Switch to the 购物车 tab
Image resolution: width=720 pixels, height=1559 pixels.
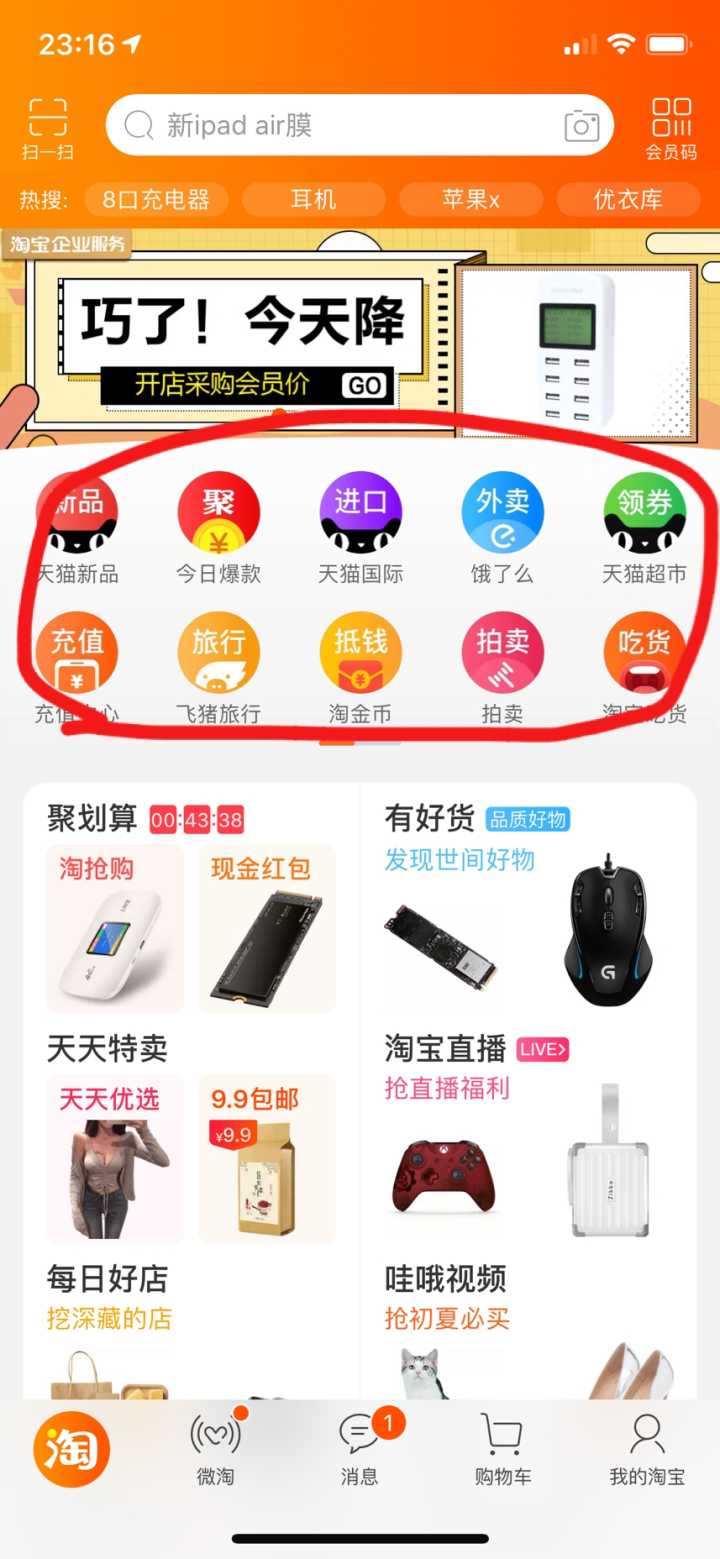click(502, 1447)
